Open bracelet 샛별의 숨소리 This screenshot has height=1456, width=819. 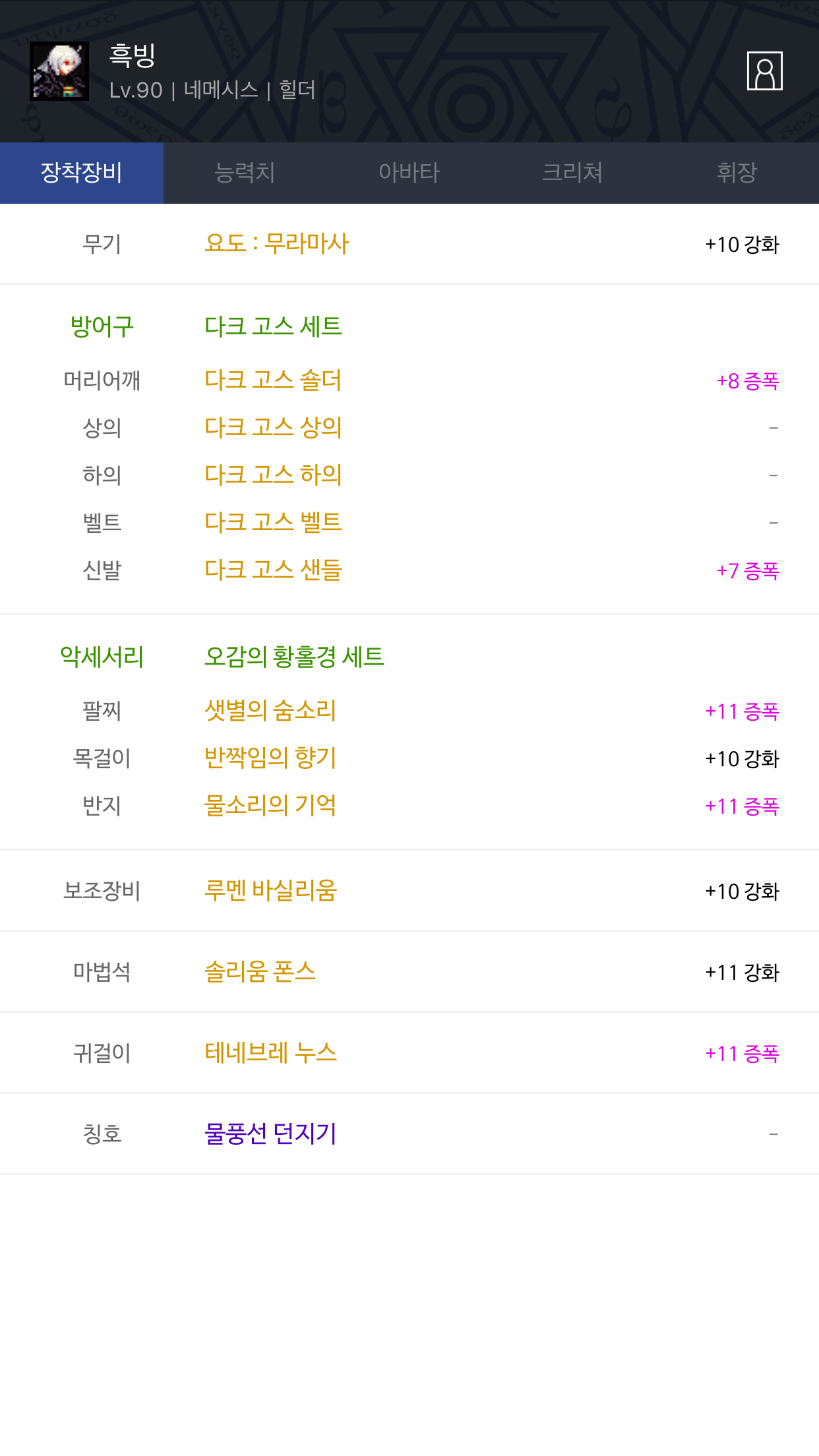point(270,711)
